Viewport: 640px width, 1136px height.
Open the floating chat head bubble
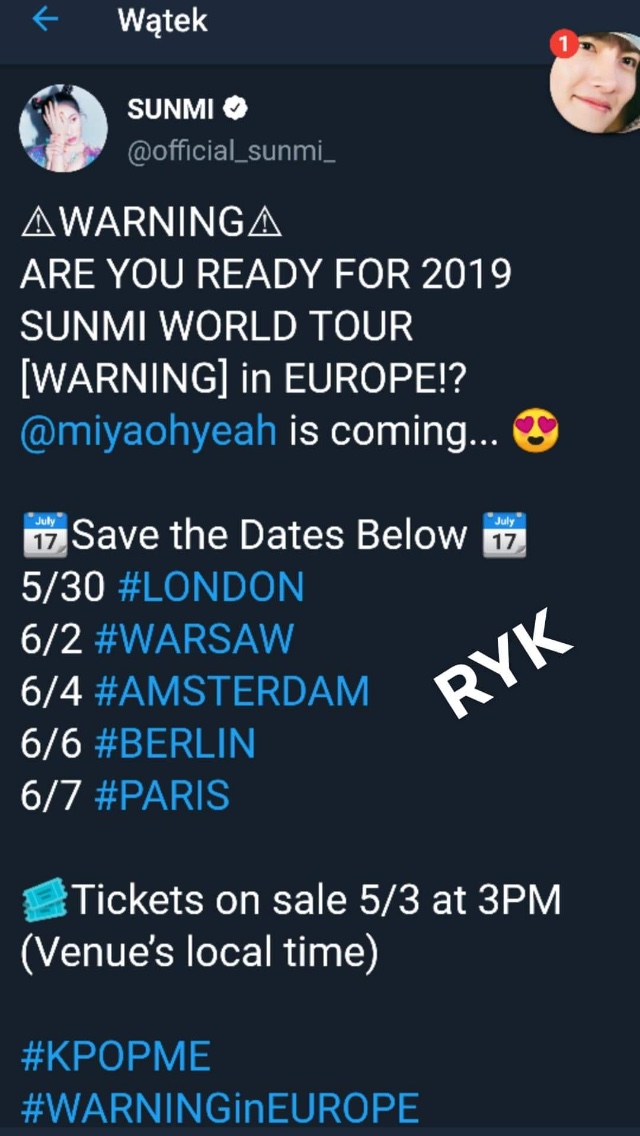(x=596, y=81)
